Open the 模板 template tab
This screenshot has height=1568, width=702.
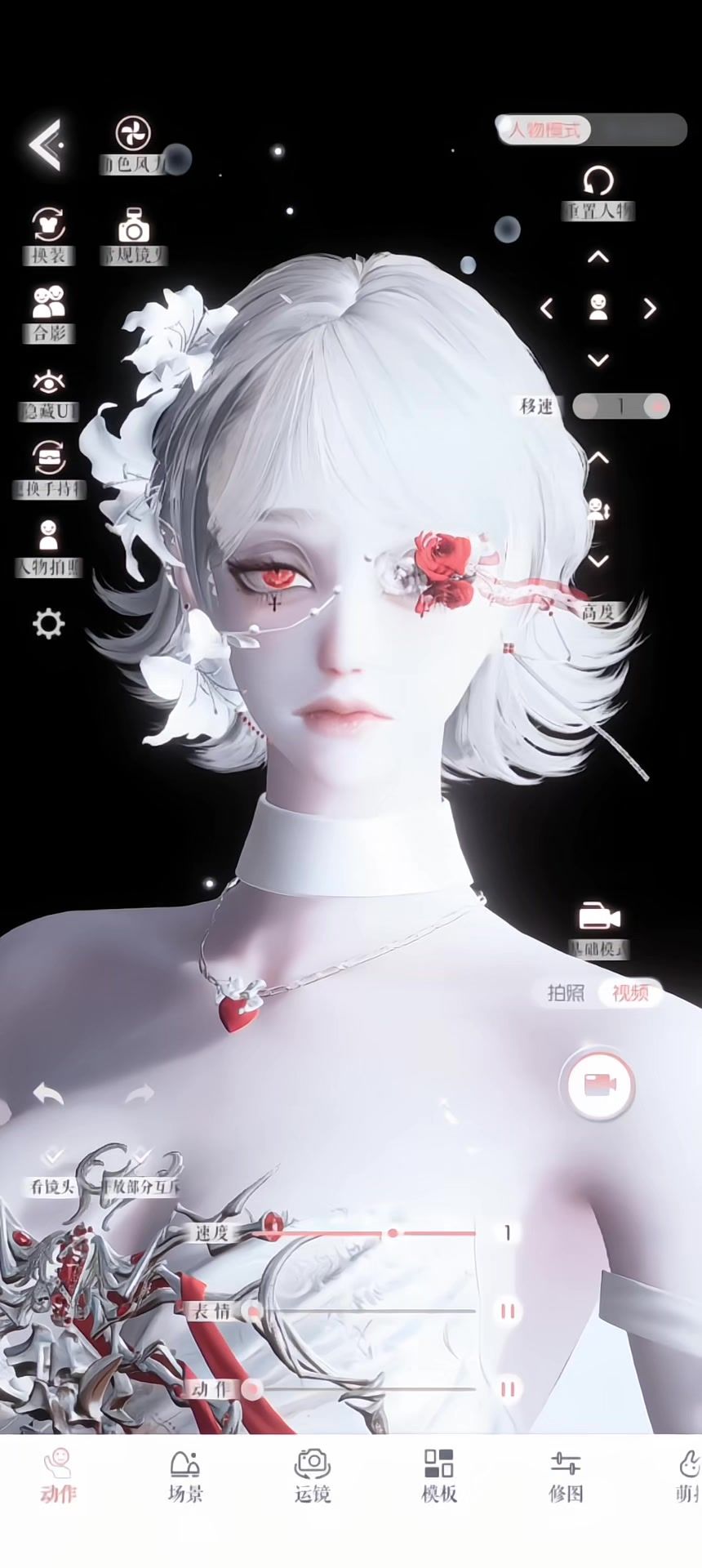(438, 1477)
